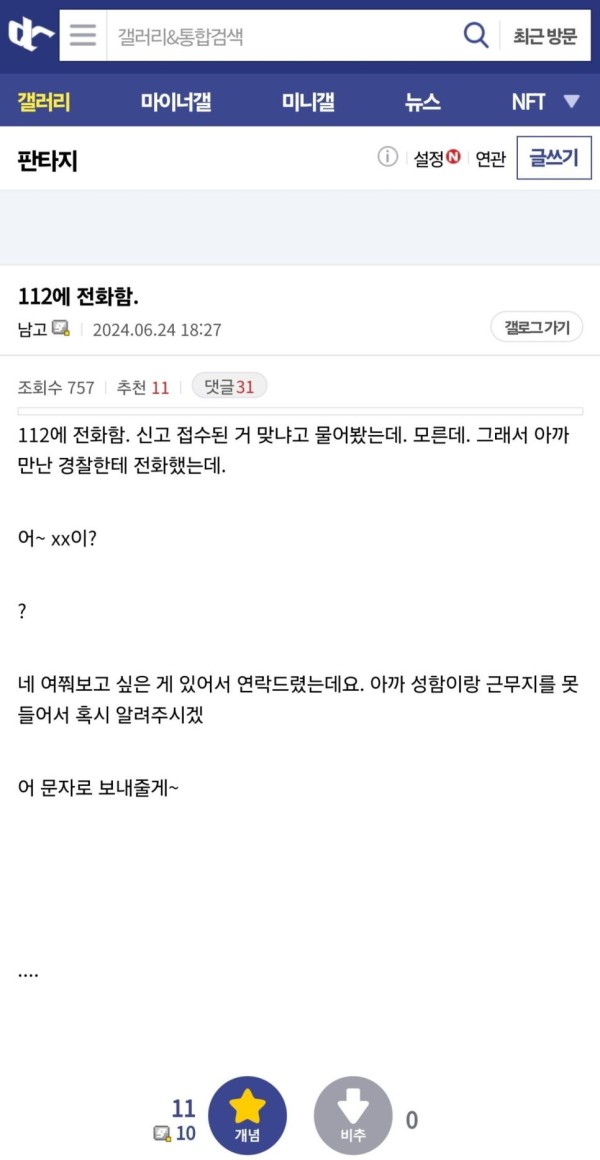Open the hamburger menu
The image size is (600, 1160).
pyautogui.click(x=83, y=35)
